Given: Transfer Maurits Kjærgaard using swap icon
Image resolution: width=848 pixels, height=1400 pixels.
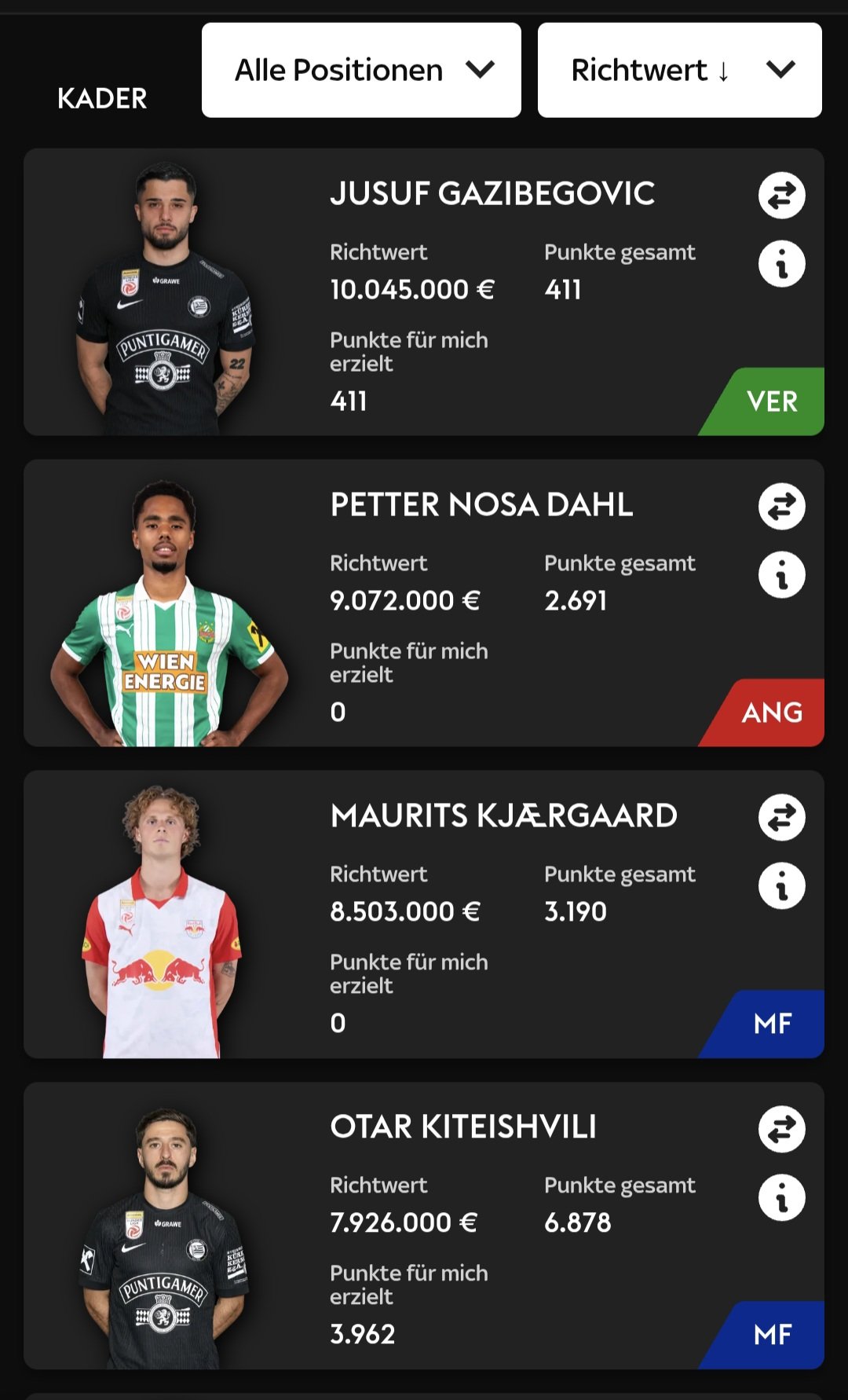Looking at the screenshot, I should pos(781,818).
